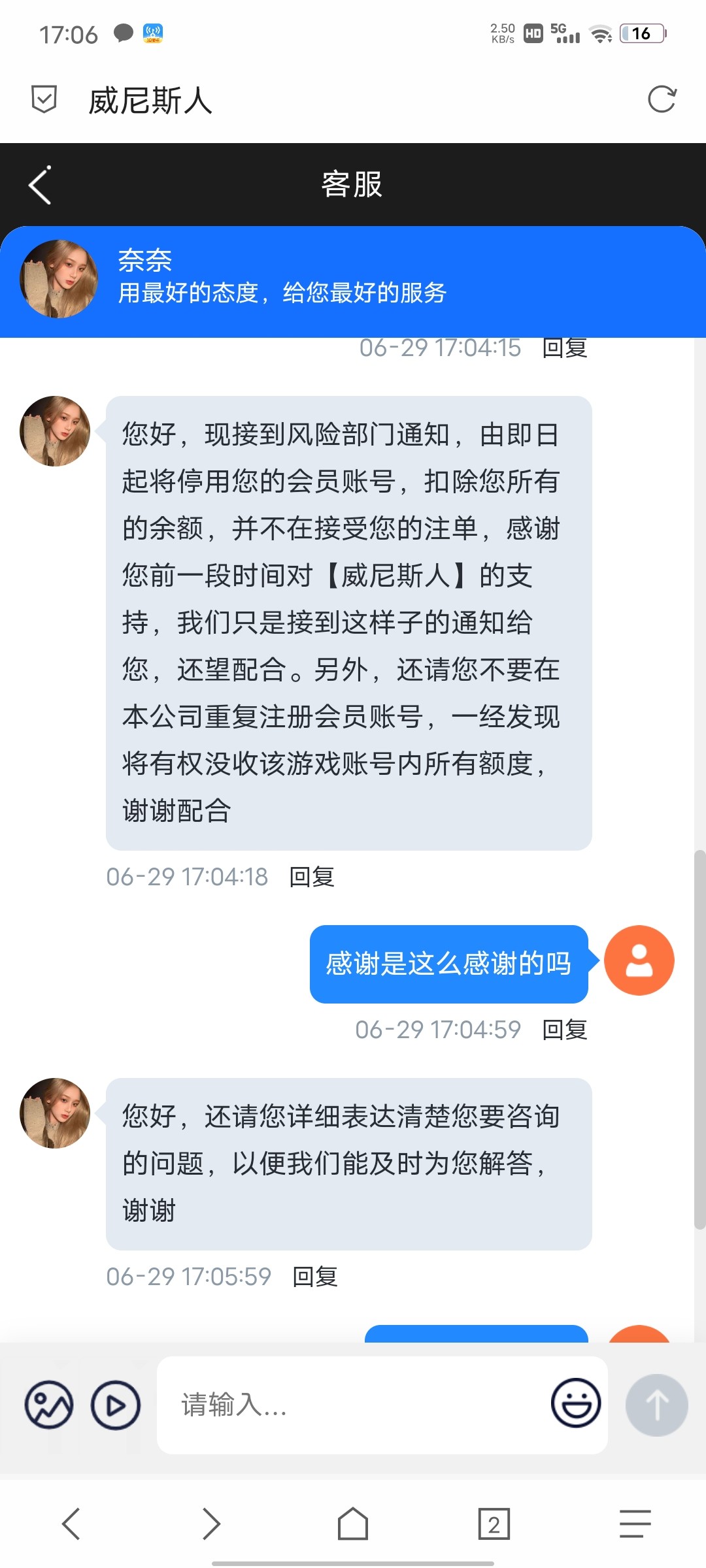This screenshot has height=1568, width=706.
Task: Open the browser home page
Action: (353, 1524)
